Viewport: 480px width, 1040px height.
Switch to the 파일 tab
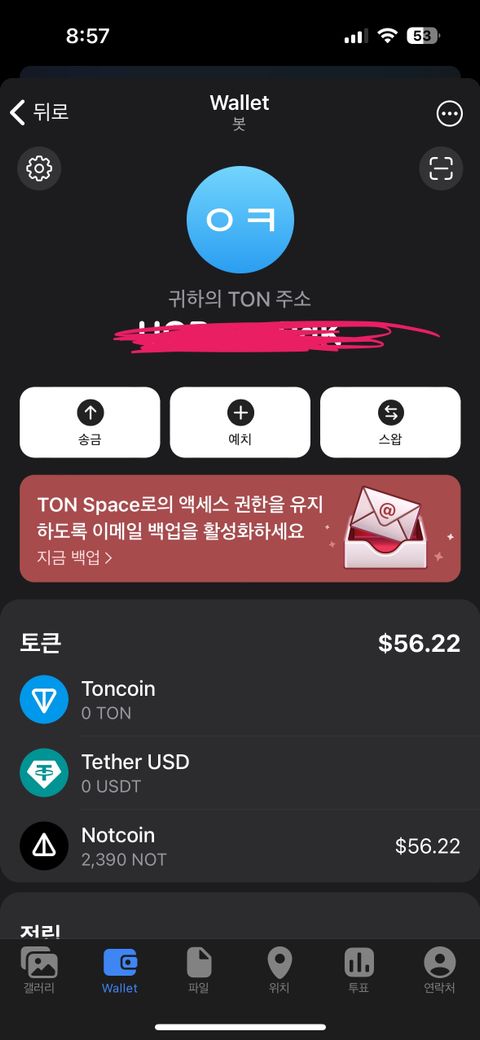click(x=199, y=969)
